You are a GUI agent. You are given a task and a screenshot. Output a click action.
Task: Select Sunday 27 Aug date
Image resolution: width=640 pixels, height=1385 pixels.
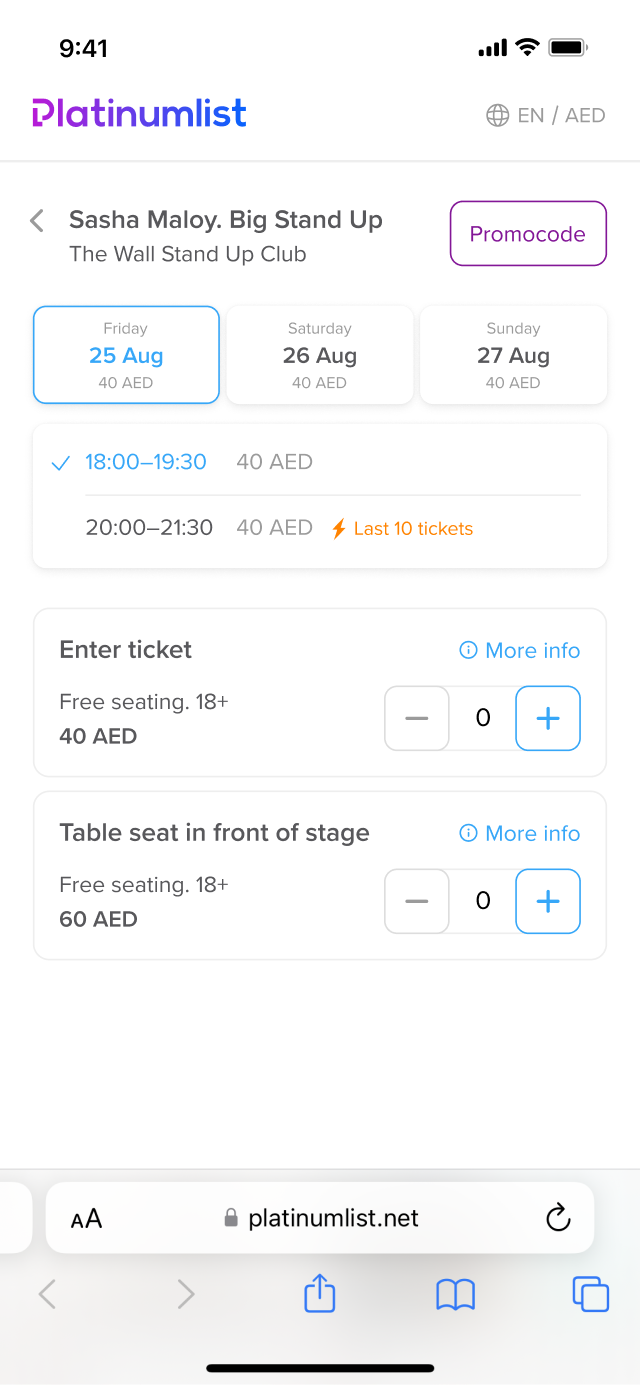tap(513, 355)
